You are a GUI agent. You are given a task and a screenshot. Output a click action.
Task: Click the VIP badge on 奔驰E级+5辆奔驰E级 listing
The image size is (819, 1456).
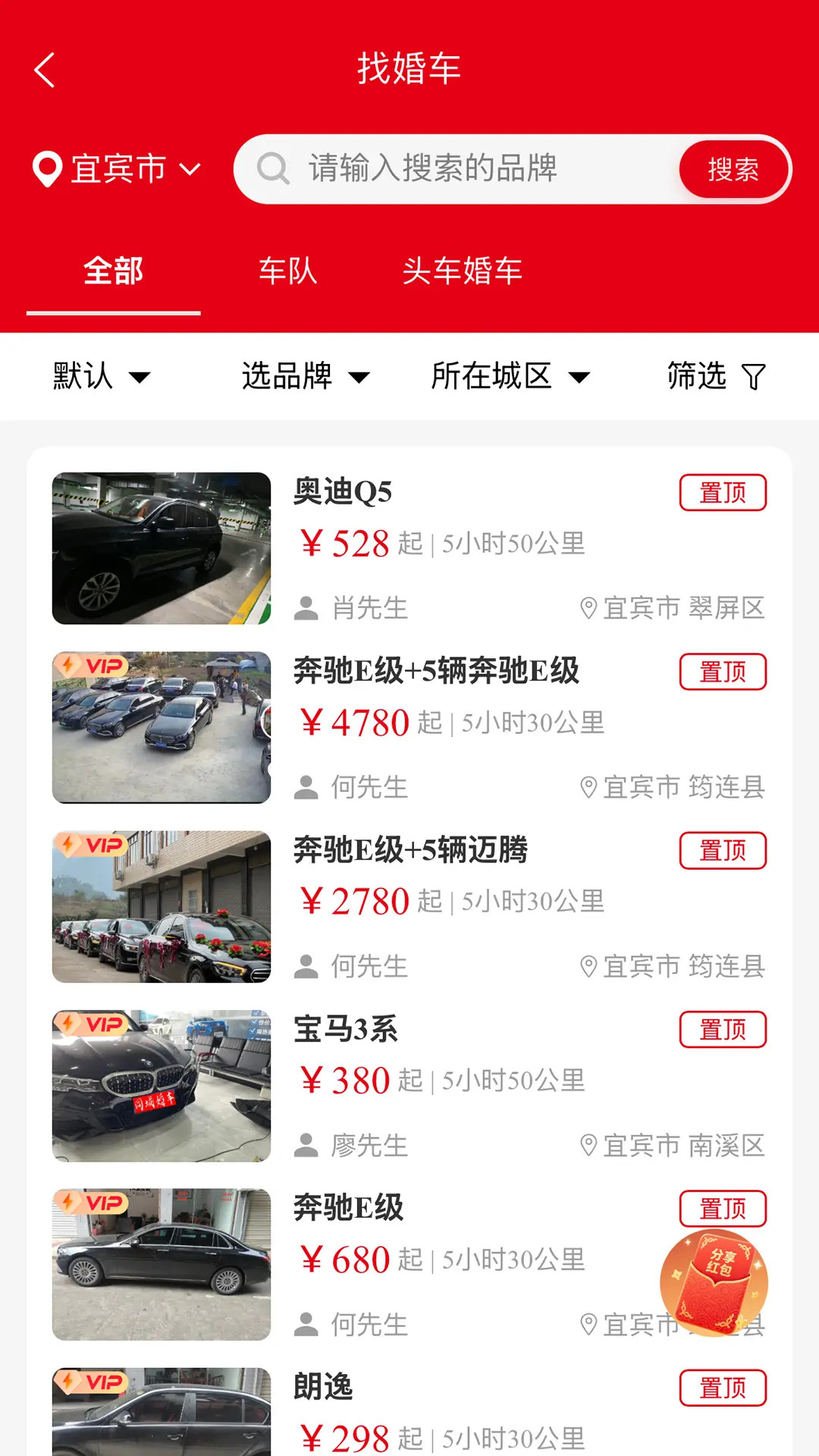coord(93,666)
